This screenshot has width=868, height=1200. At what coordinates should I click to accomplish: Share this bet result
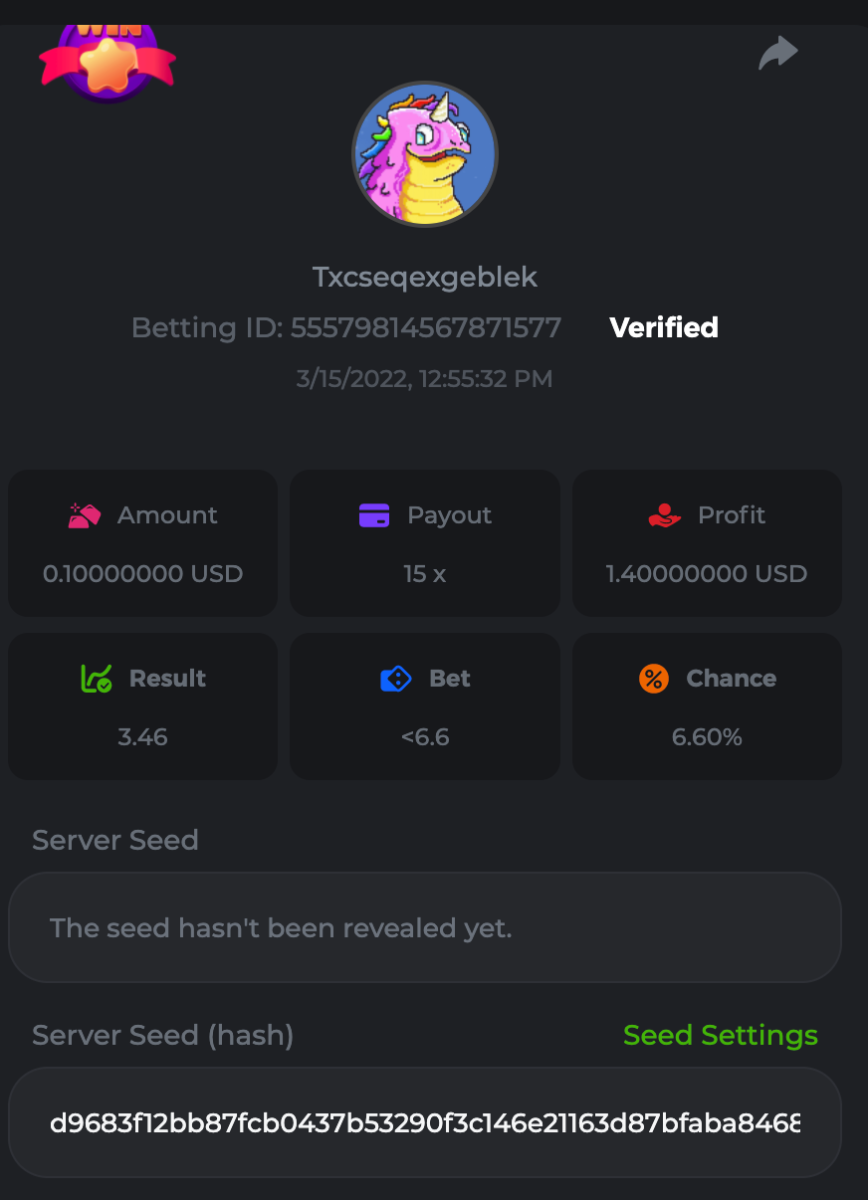[777, 53]
